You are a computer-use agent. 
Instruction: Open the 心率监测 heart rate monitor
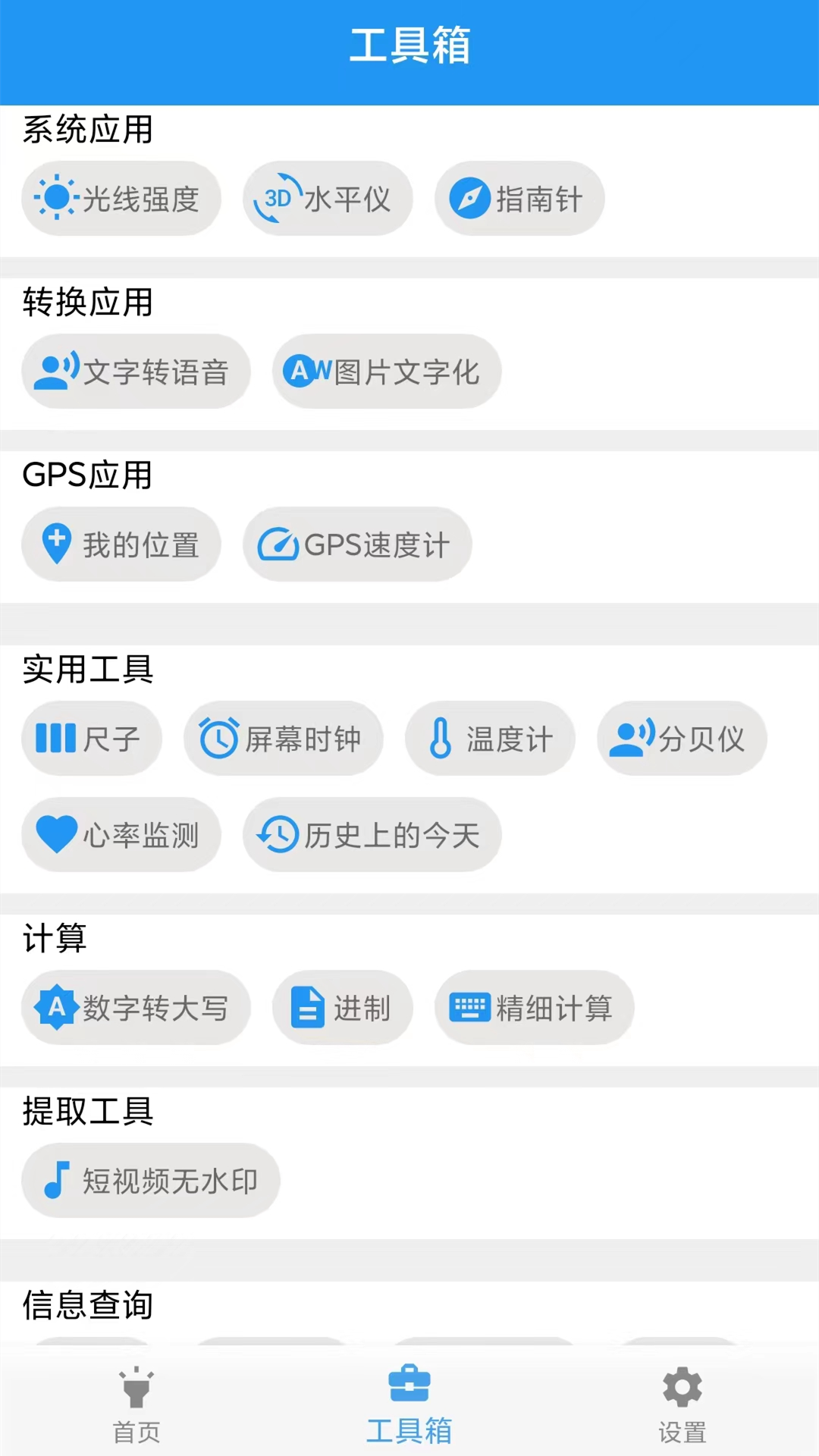121,835
